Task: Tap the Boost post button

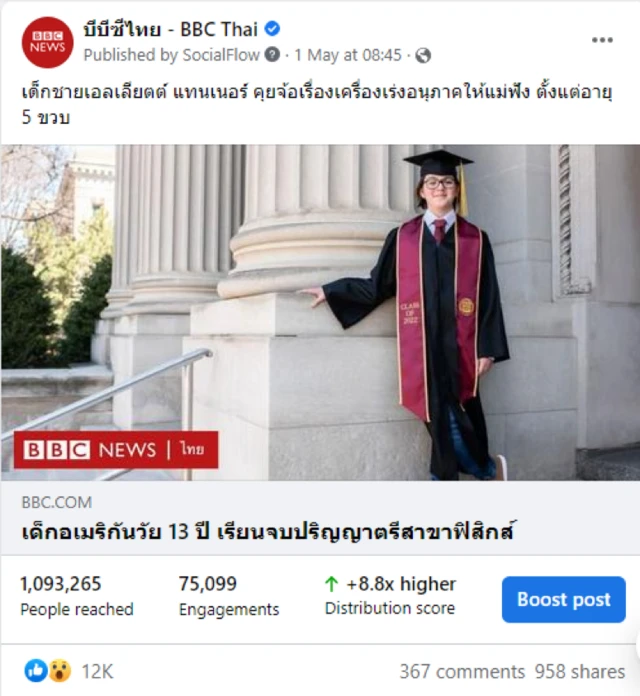Action: 563,600
